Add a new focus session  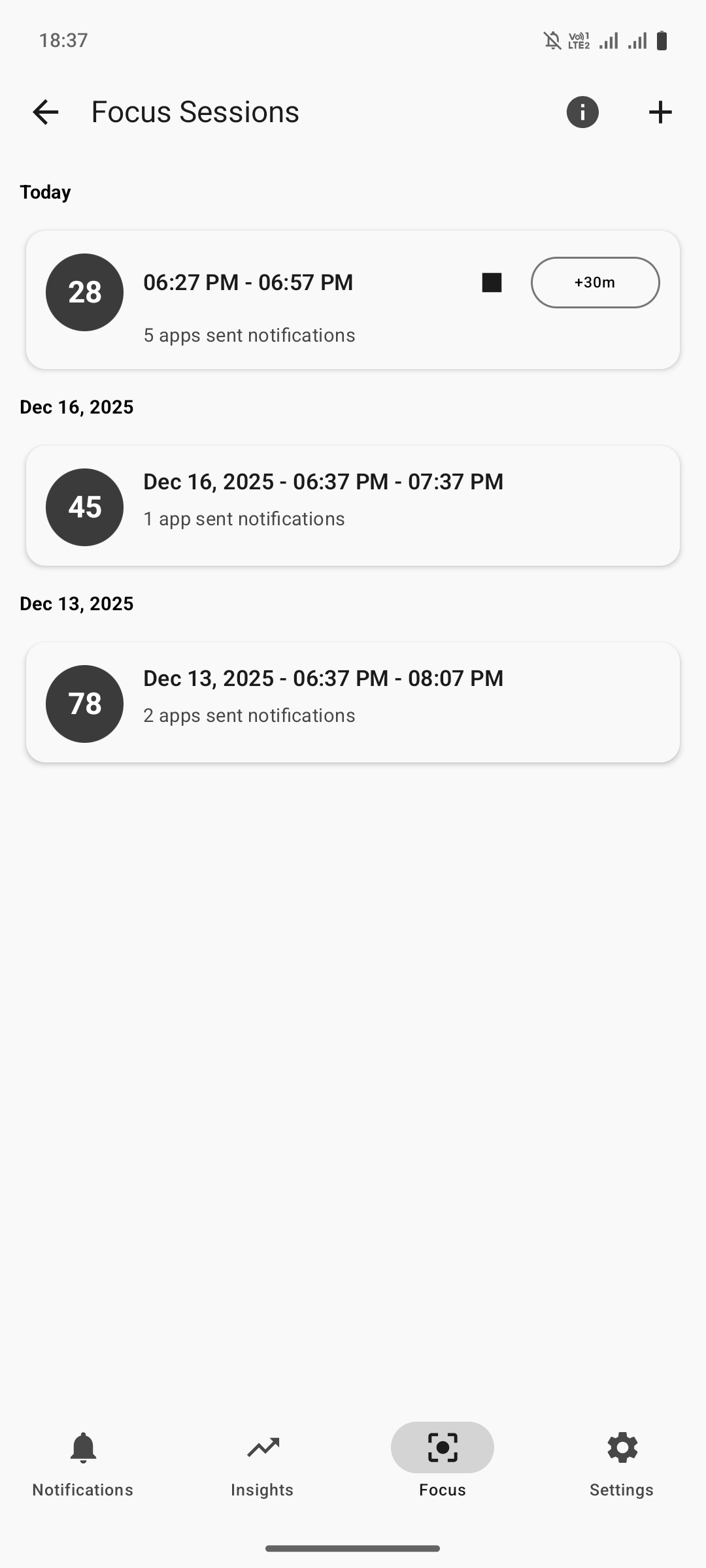point(660,112)
